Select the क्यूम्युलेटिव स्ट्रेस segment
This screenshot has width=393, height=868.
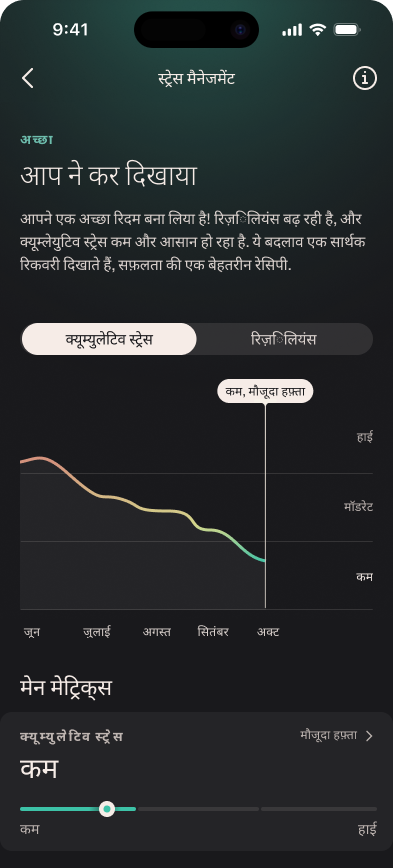point(109,339)
